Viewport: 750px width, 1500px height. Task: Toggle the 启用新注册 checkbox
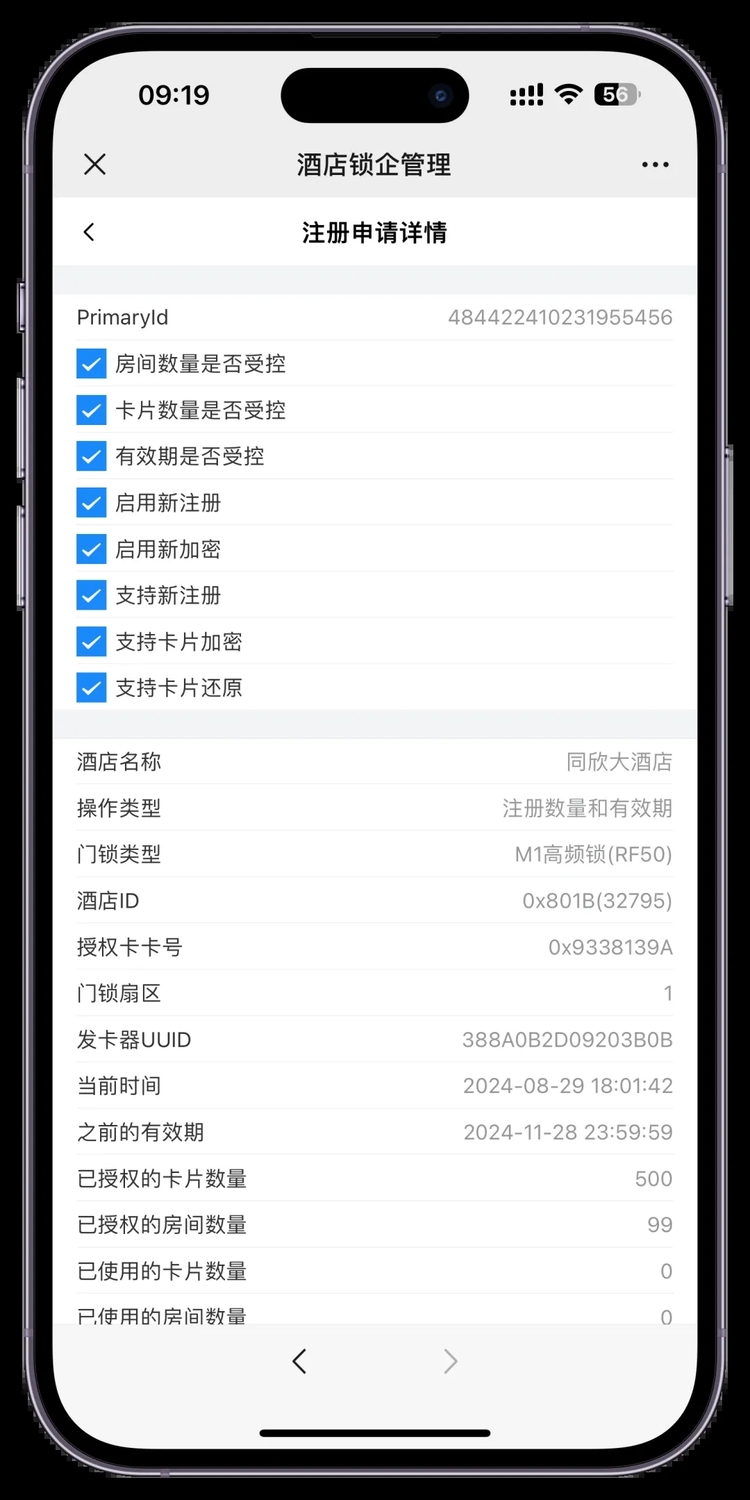click(91, 503)
